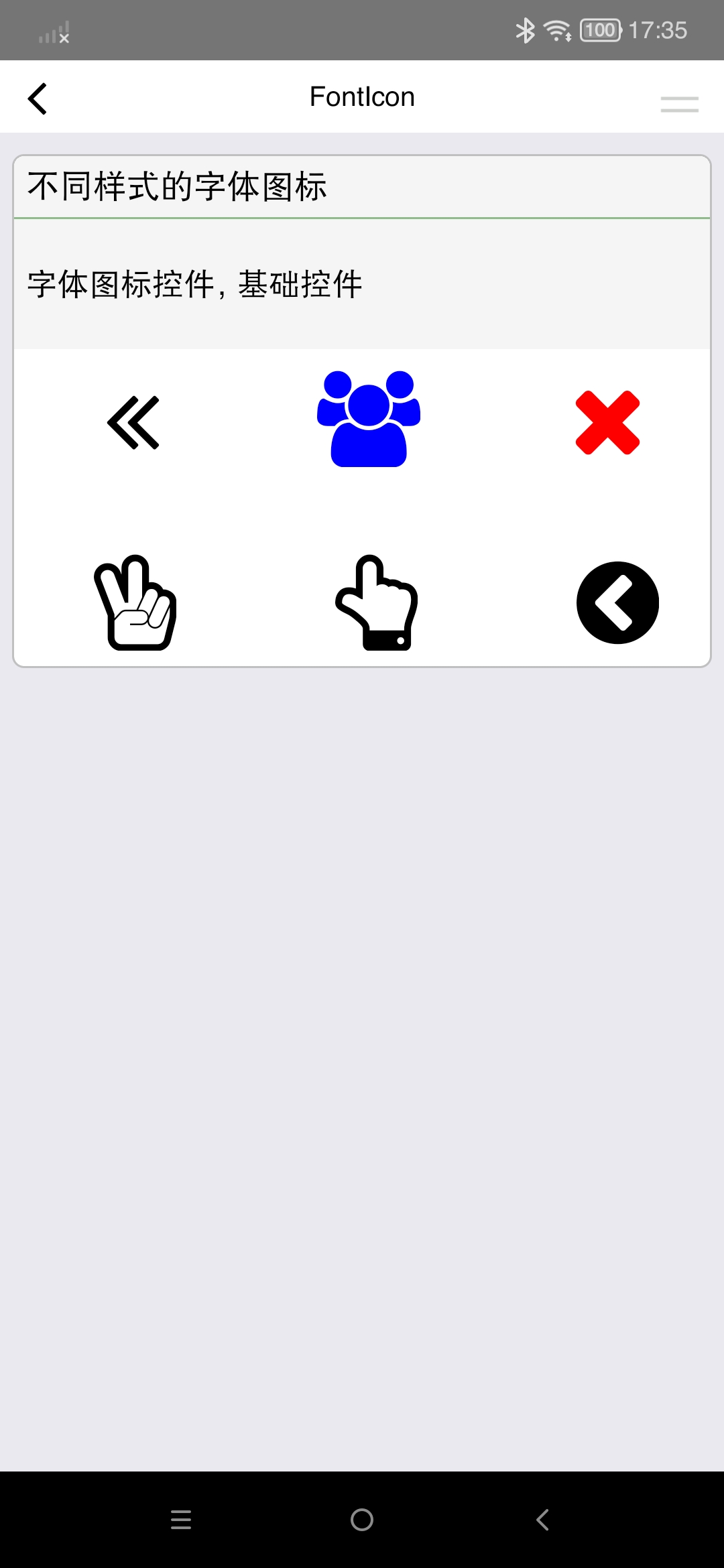Select the blue group of people icon

pos(369,419)
